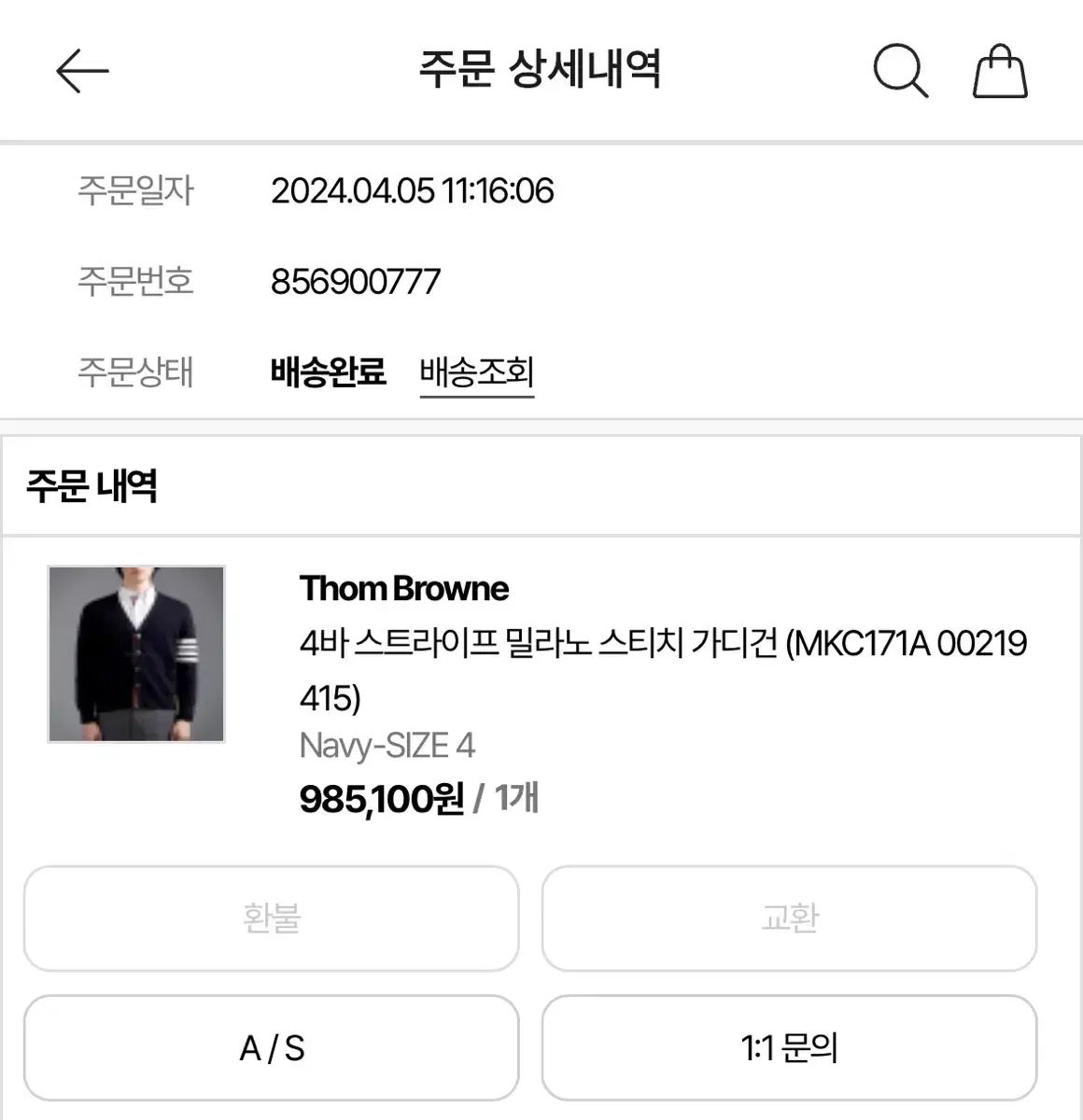Tap the 환불 refund button
The image size is (1083, 1120).
click(x=271, y=918)
